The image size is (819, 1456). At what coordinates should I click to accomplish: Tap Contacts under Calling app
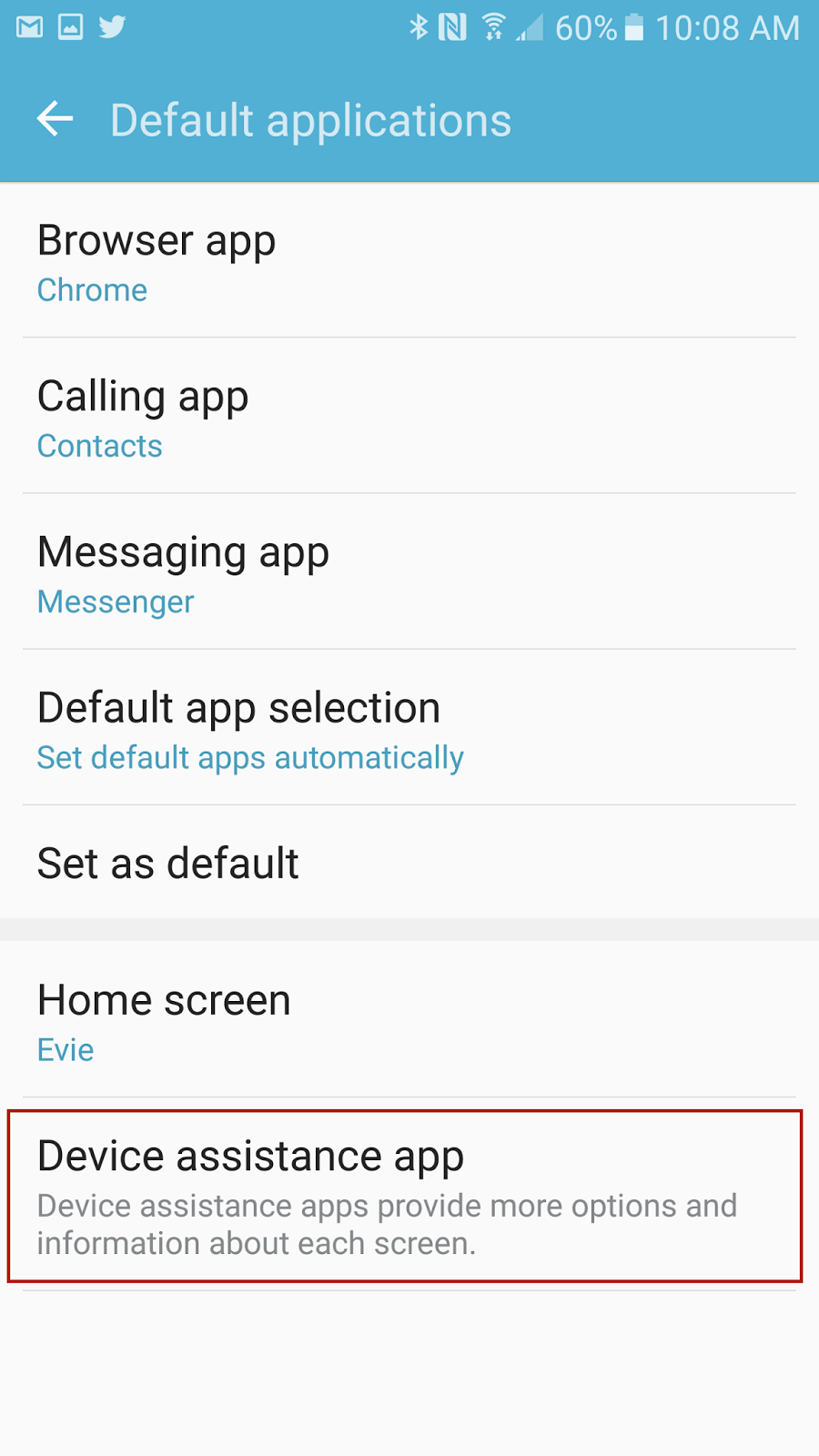click(99, 446)
